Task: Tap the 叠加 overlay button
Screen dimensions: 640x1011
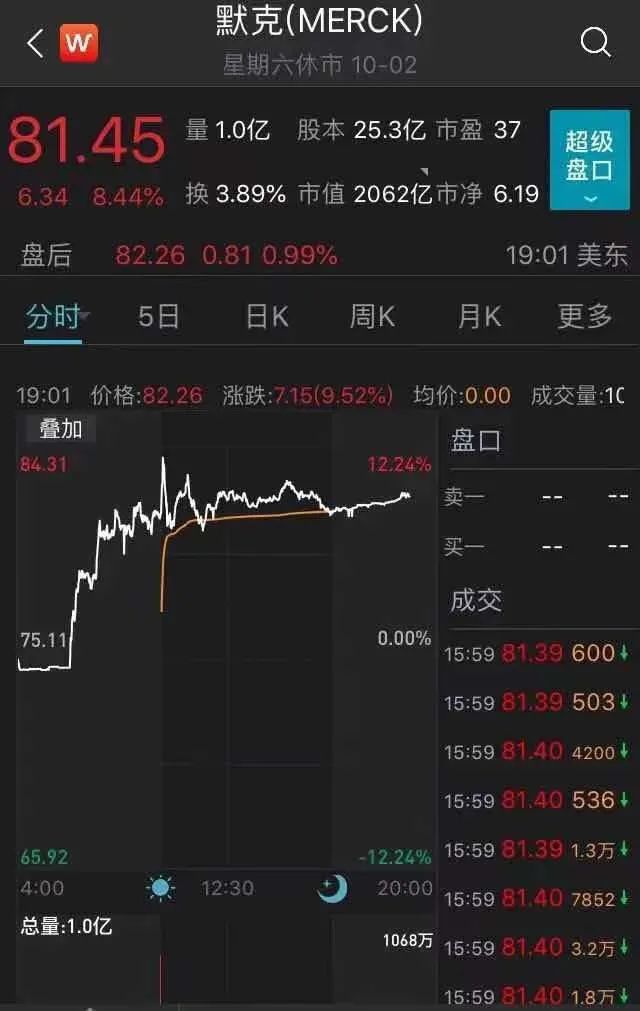Action: [61, 429]
